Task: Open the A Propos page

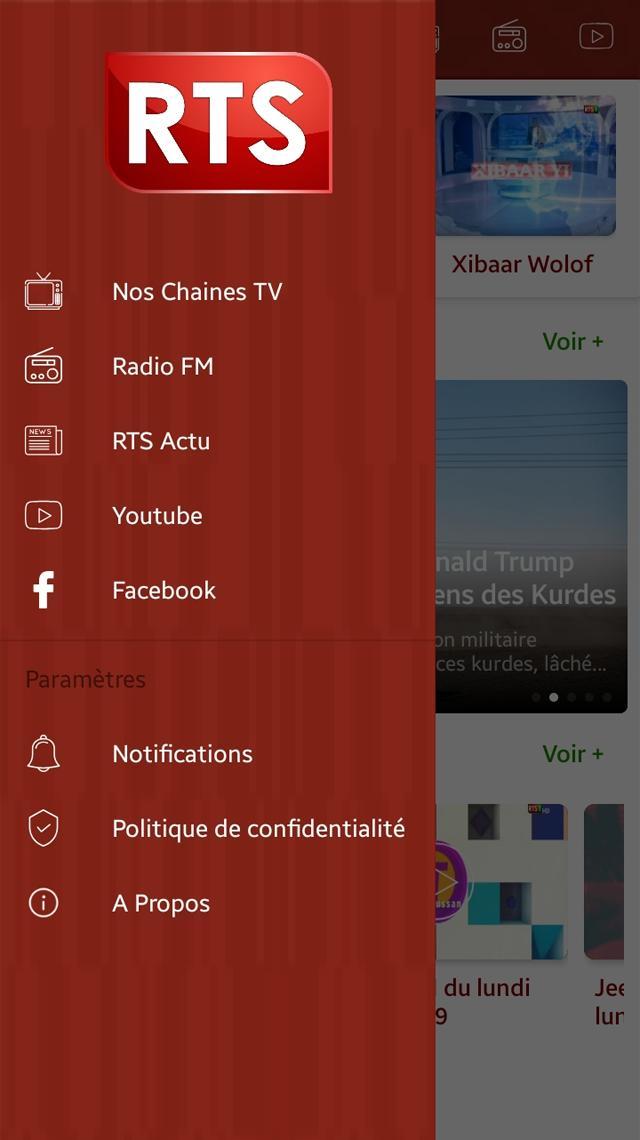Action: [x=161, y=904]
